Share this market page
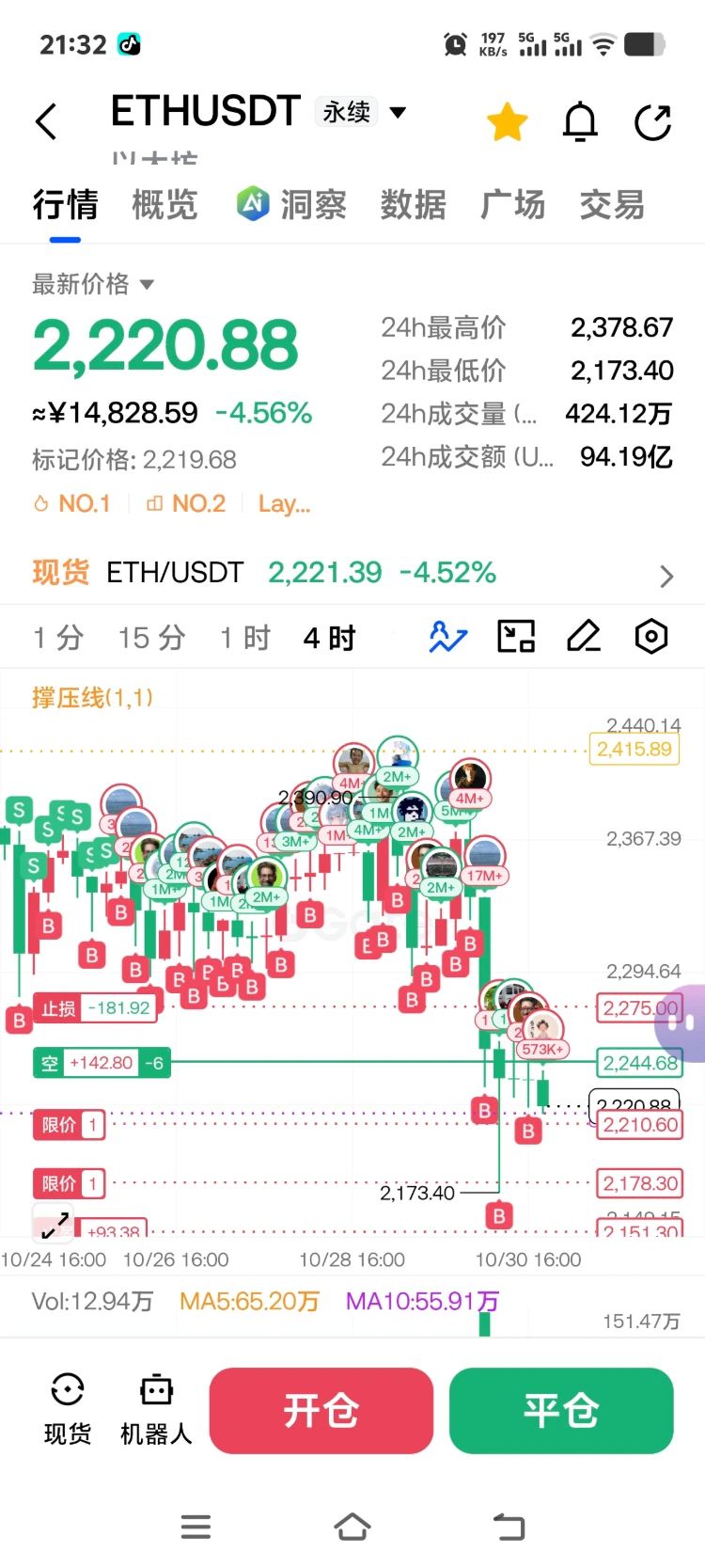The image size is (705, 1568). [652, 122]
